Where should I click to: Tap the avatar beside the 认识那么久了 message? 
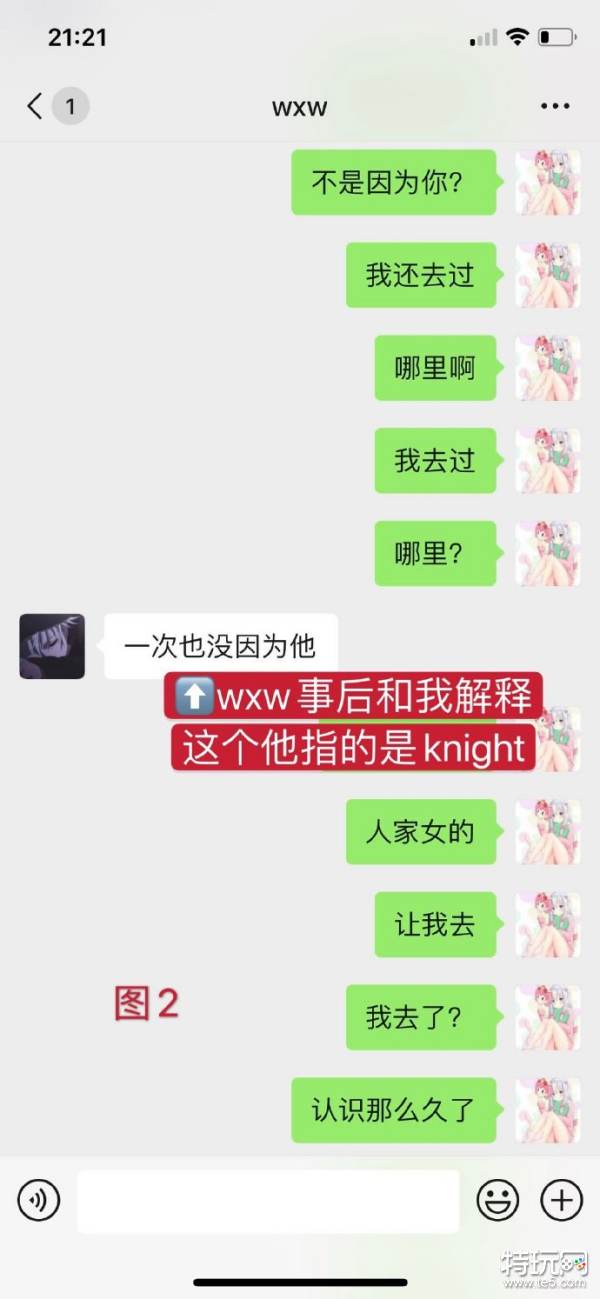(x=547, y=1110)
